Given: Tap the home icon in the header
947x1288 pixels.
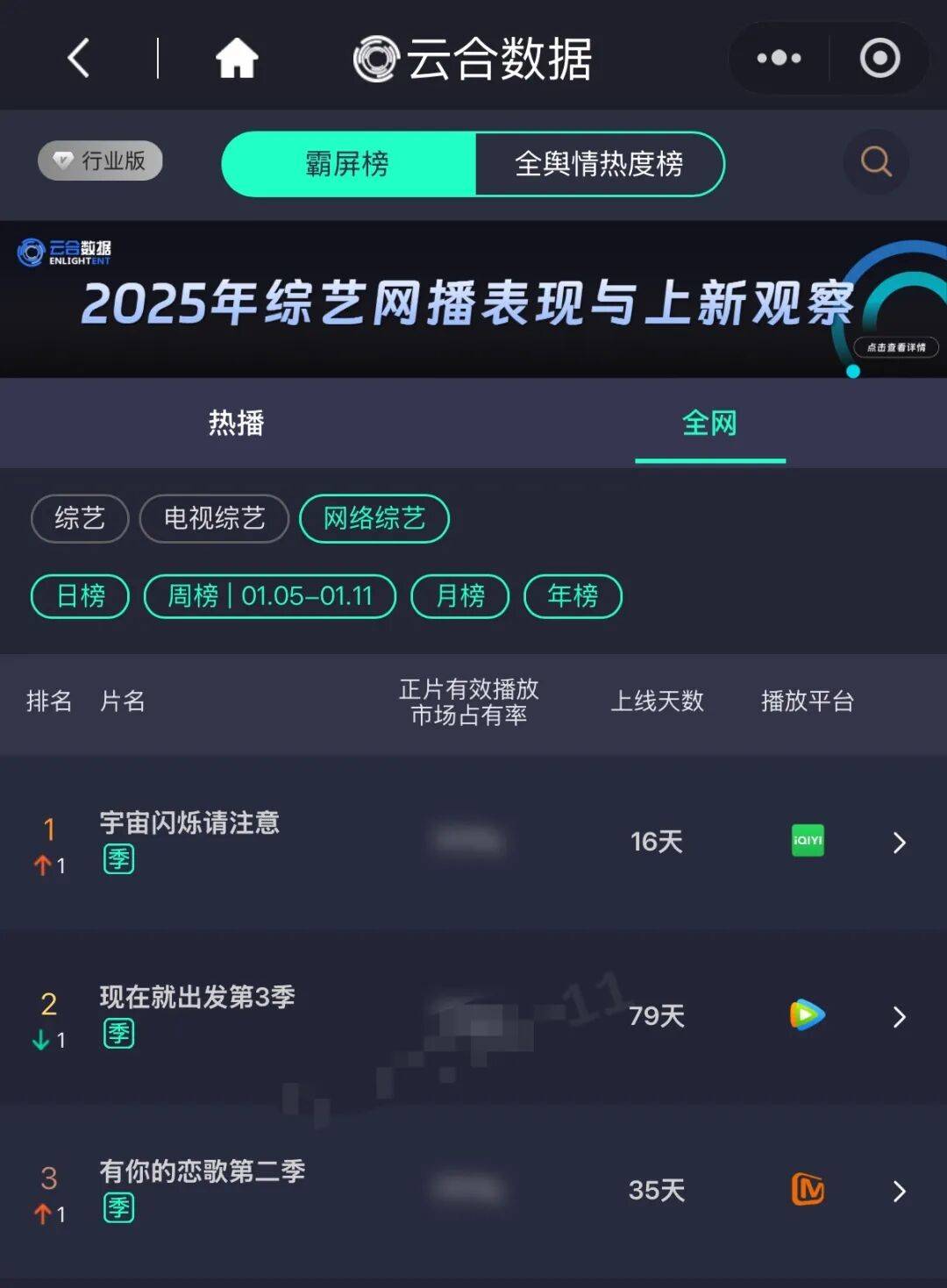Looking at the screenshot, I should pyautogui.click(x=237, y=59).
